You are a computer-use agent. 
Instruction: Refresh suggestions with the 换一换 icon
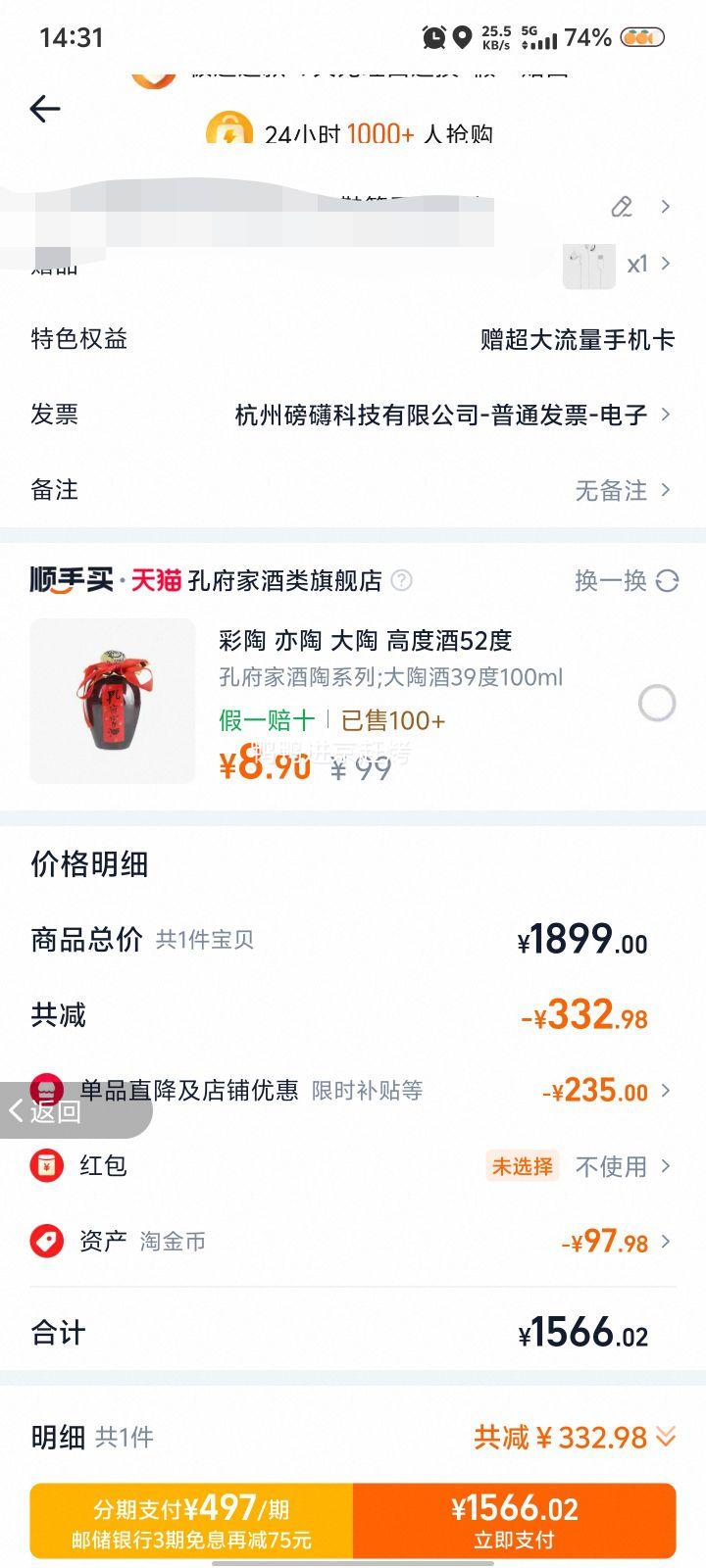[x=666, y=580]
